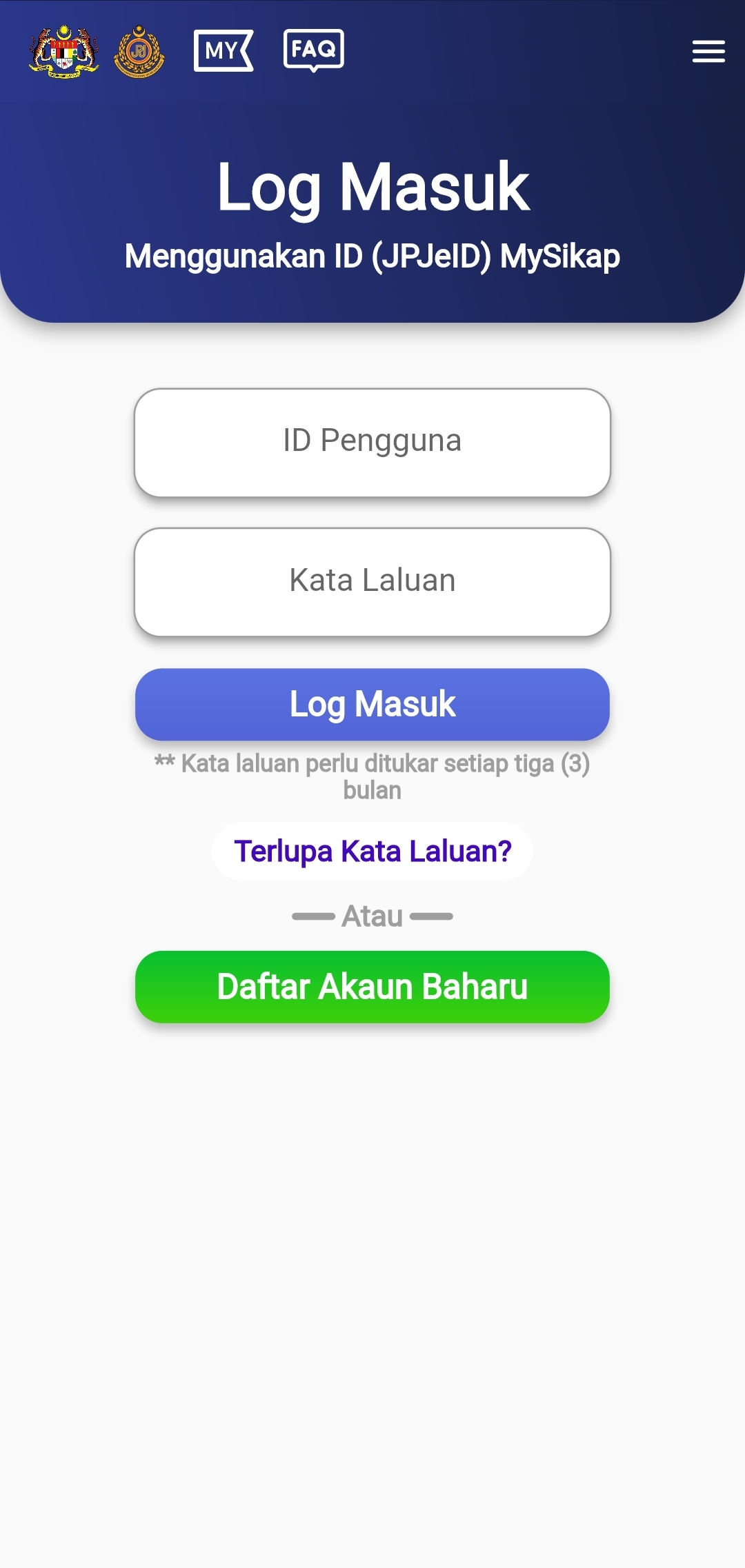
Task: Focus the Kata Laluan password field
Action: tap(372, 581)
